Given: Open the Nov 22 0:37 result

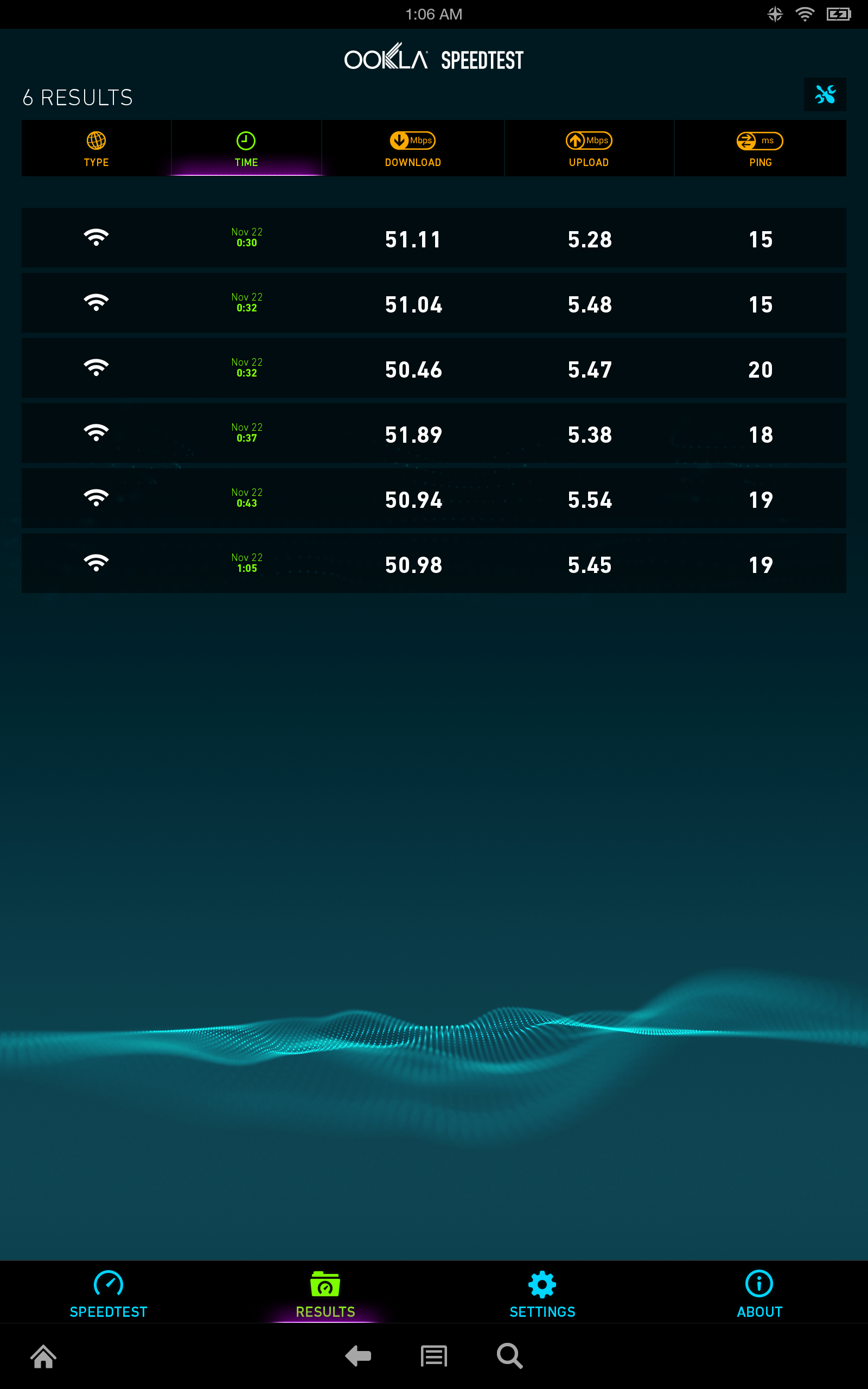Looking at the screenshot, I should (433, 434).
